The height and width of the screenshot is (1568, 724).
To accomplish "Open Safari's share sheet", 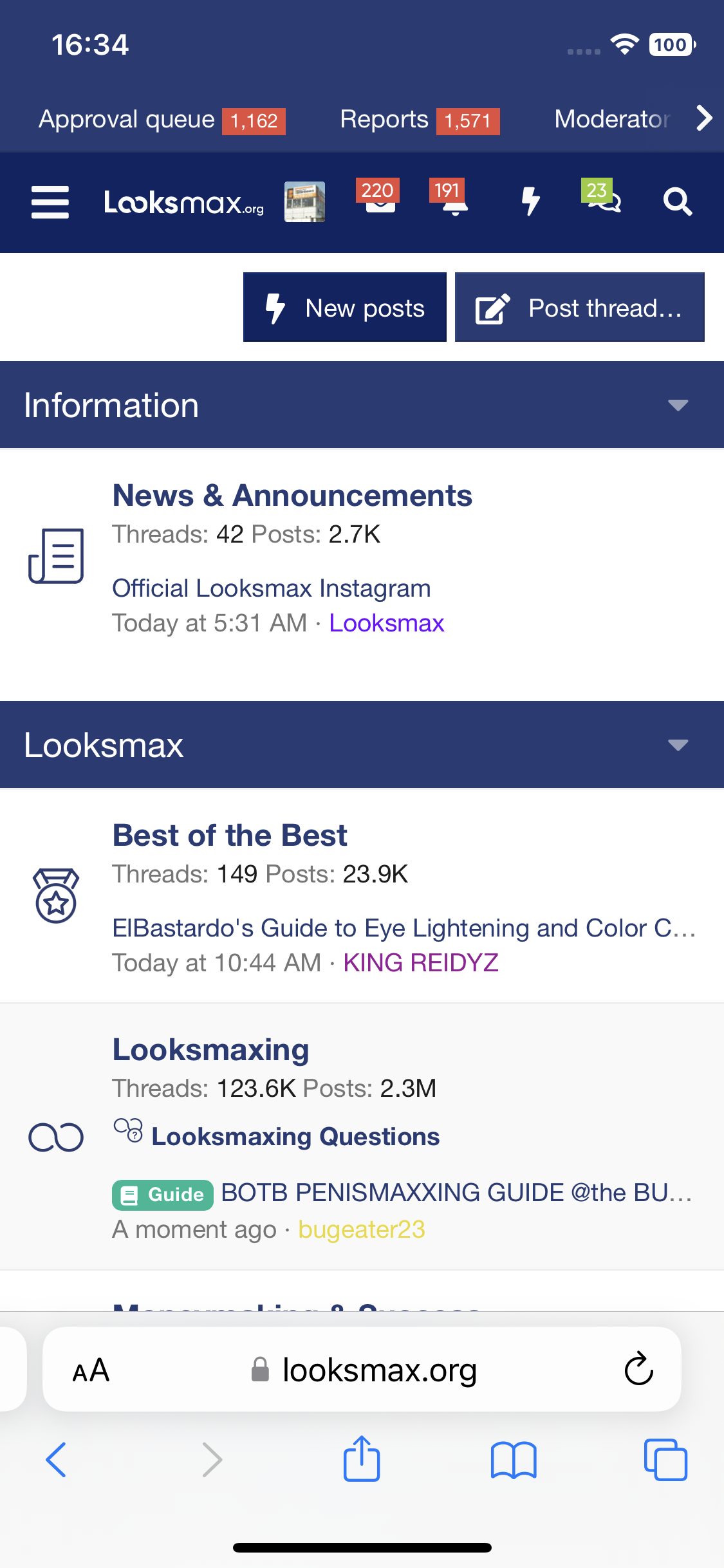I will point(362,1459).
